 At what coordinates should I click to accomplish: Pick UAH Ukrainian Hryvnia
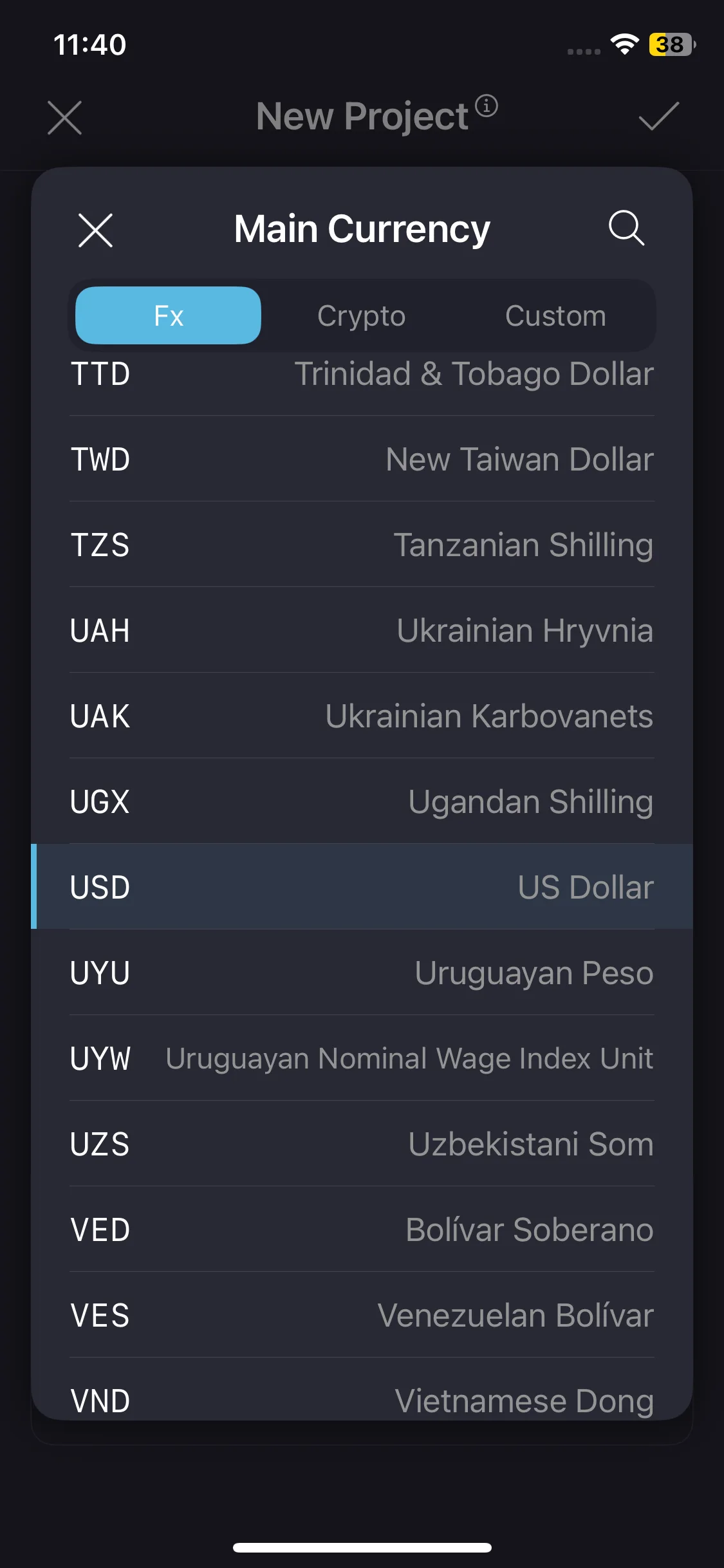click(362, 631)
